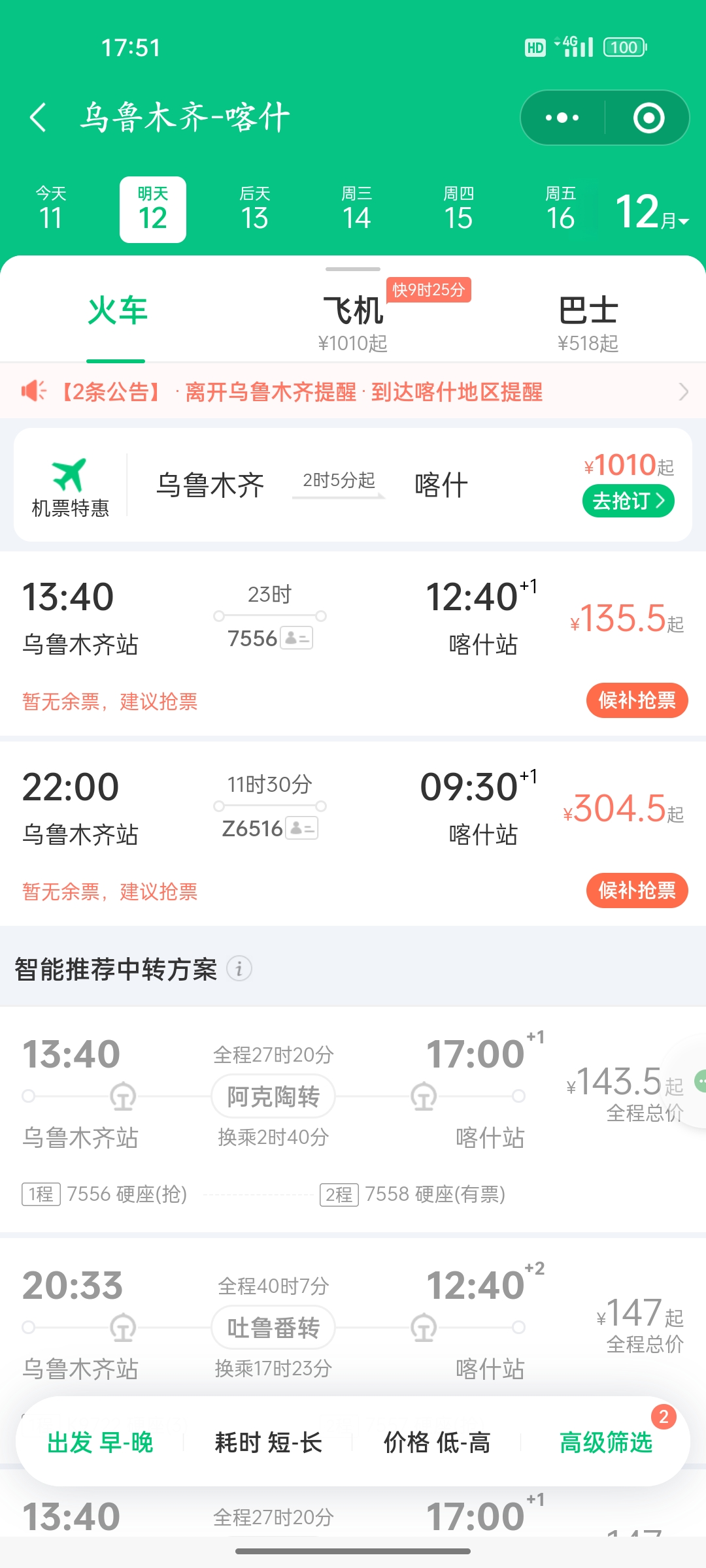
Task: Go back from the 乌鲁木齐-喀什 page
Action: (x=39, y=118)
